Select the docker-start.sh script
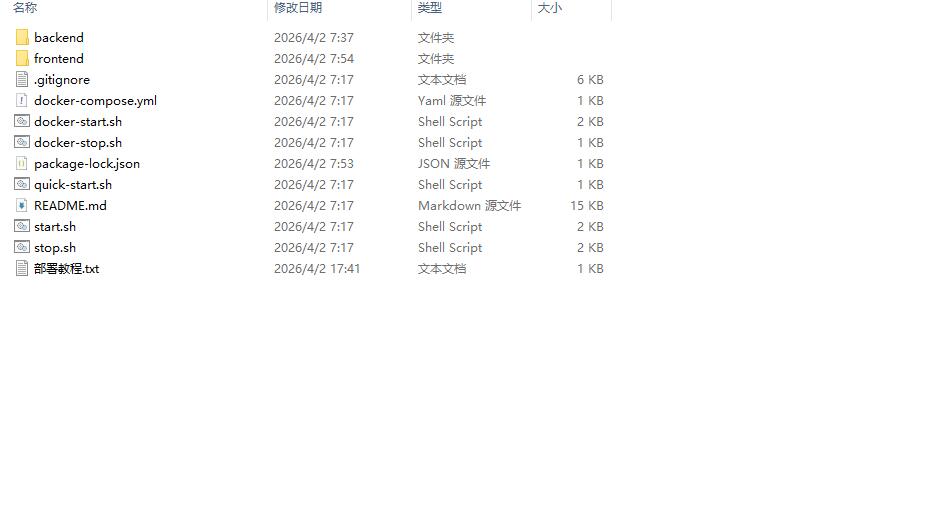Screen dimensions: 945x520 77,121
